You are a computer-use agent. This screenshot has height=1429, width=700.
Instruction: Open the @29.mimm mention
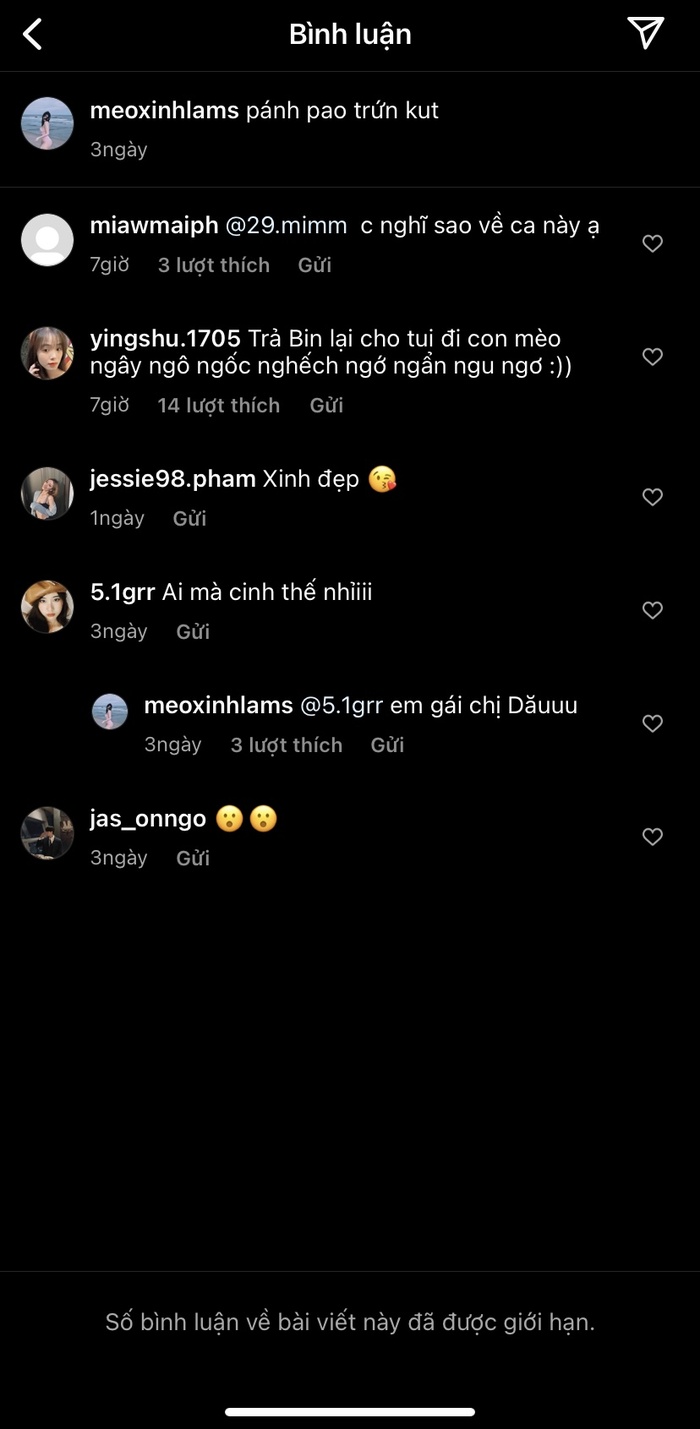click(x=286, y=226)
